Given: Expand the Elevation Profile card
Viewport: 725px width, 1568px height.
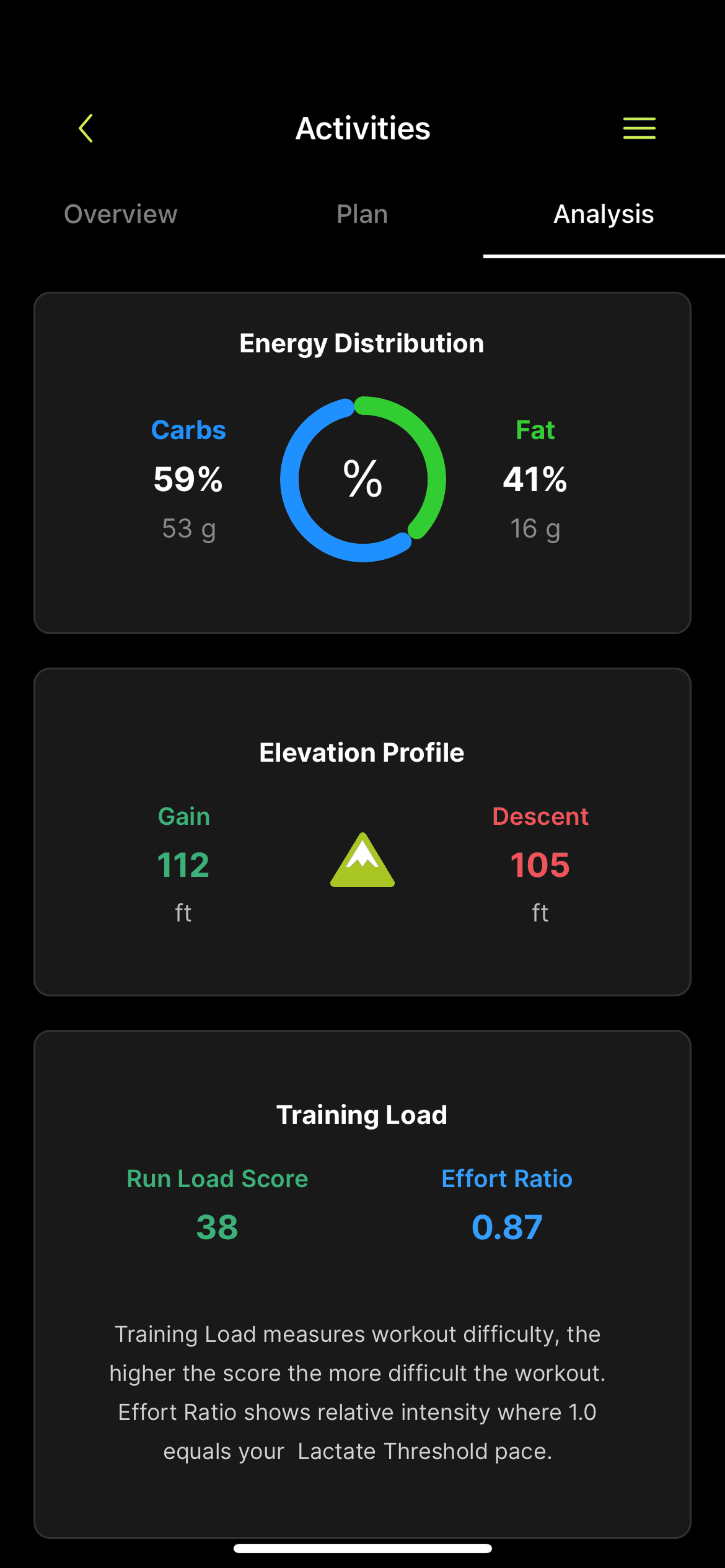Looking at the screenshot, I should 362,752.
